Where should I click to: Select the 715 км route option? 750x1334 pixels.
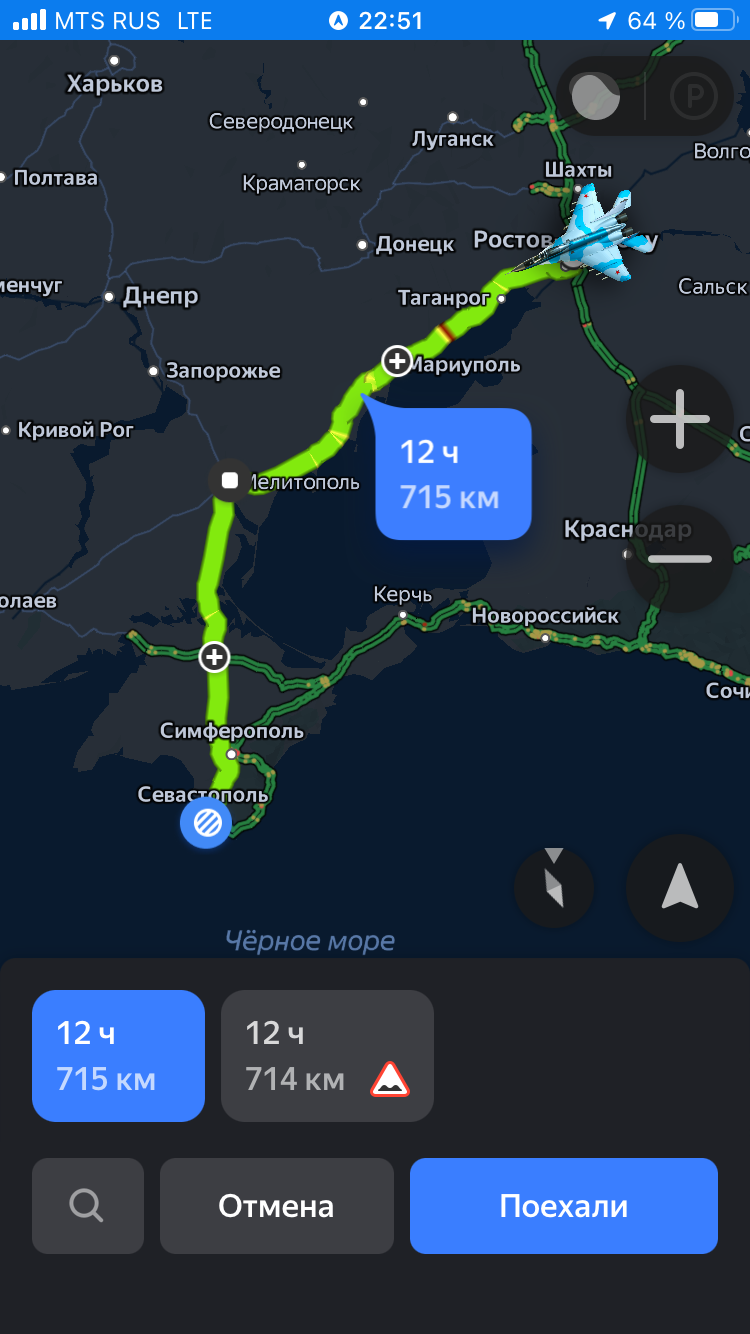tap(118, 1056)
